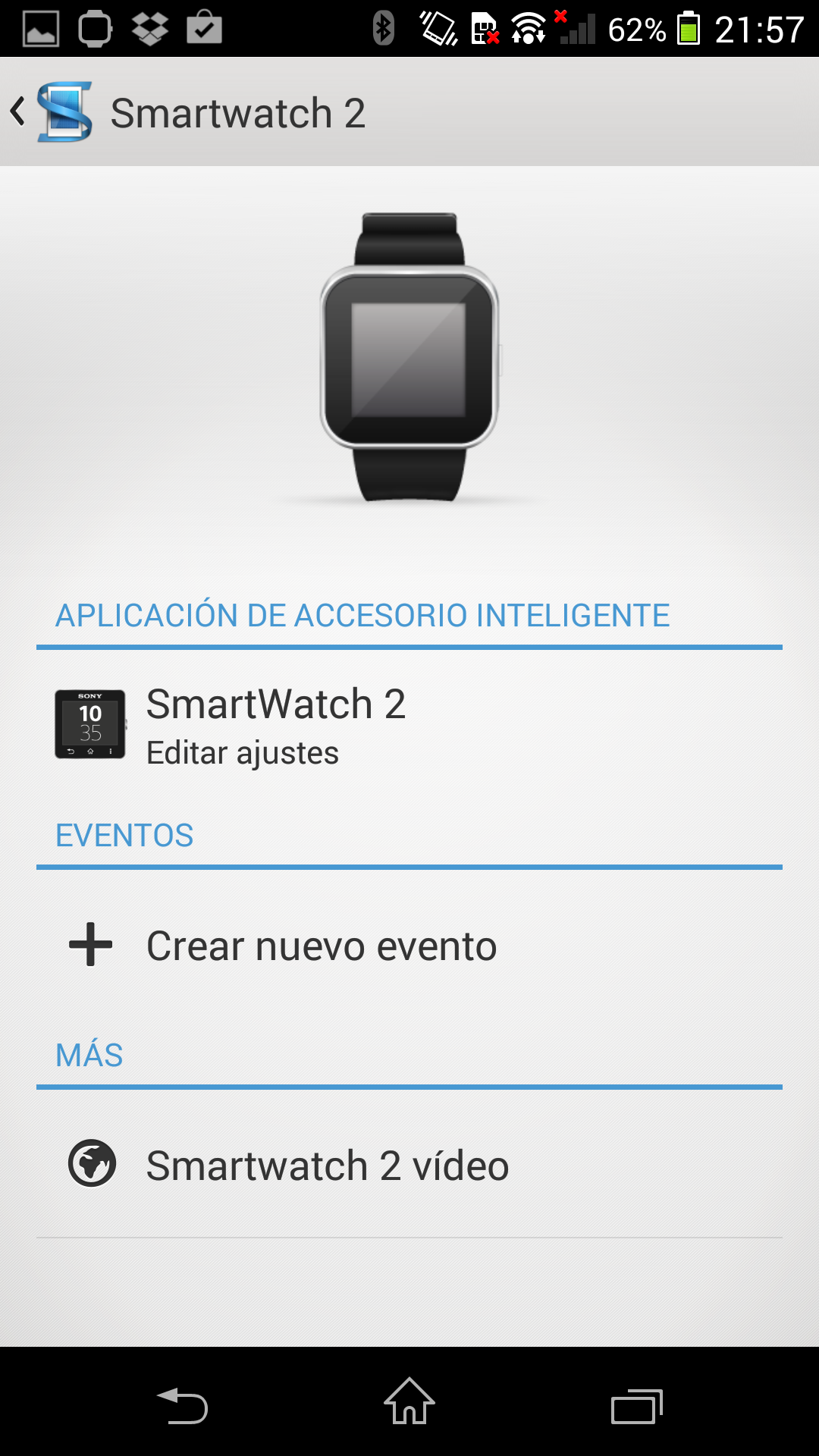
Task: Tap Crear nuevo evento
Action: (322, 946)
